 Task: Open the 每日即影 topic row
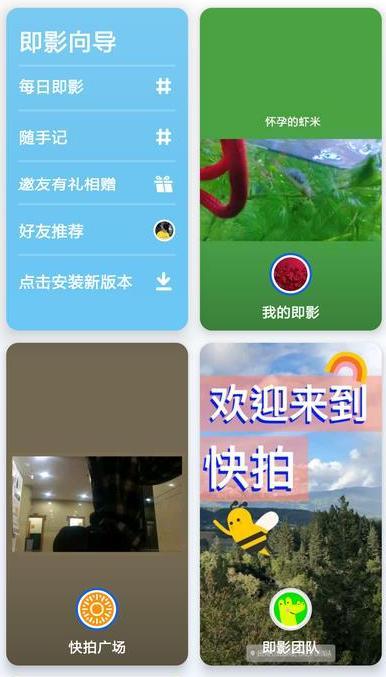tap(97, 87)
